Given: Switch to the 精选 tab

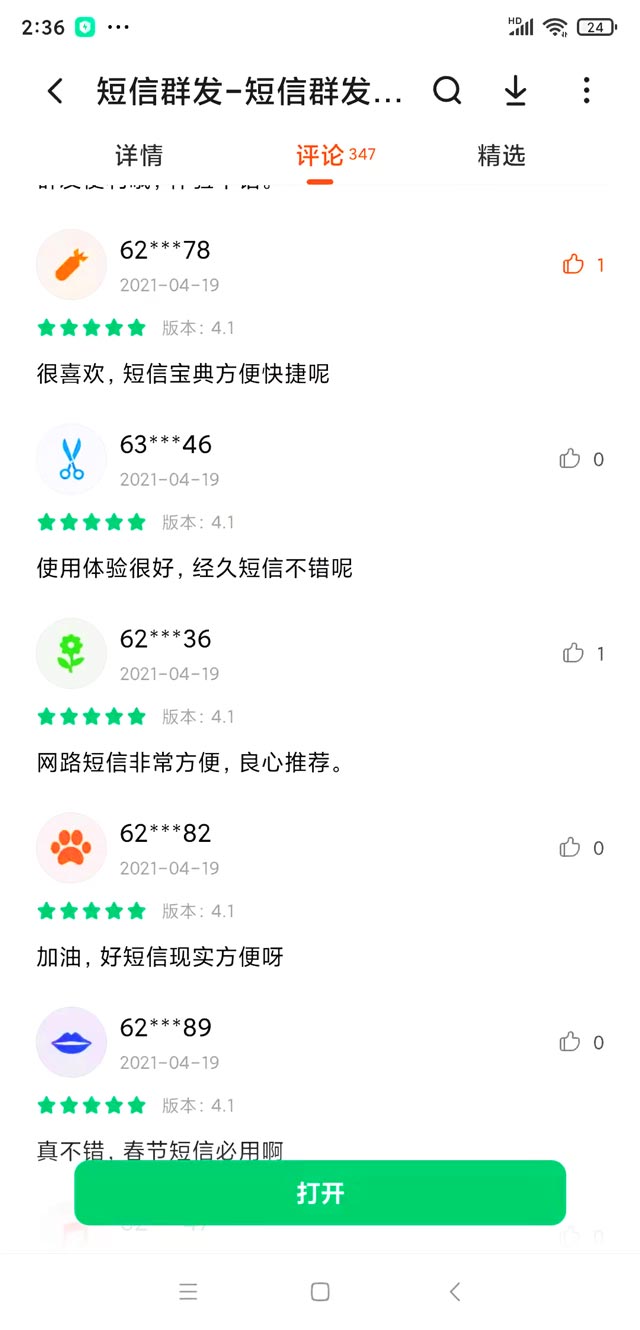Looking at the screenshot, I should click(501, 156).
